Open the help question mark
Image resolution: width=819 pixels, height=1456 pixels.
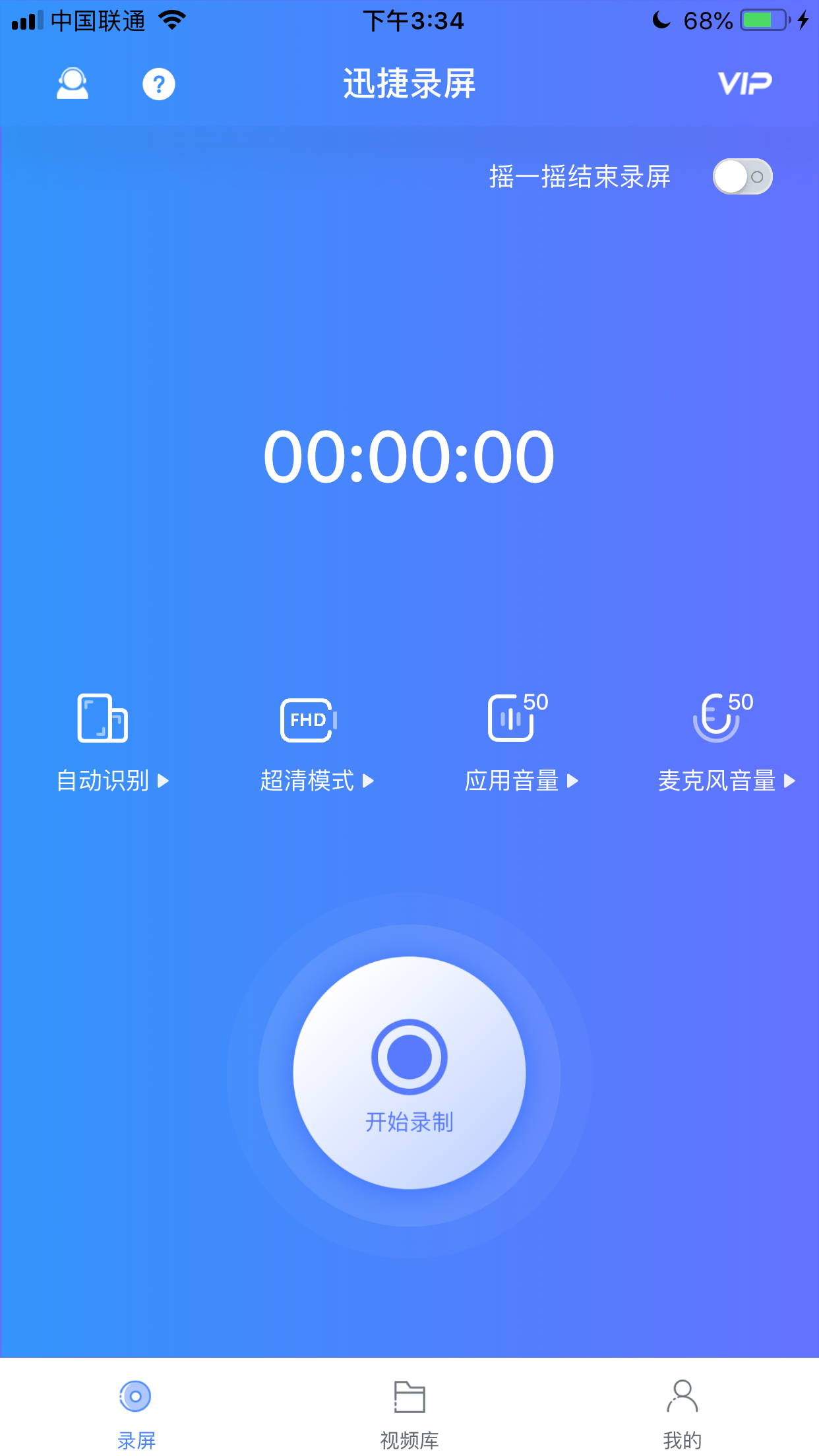click(159, 84)
